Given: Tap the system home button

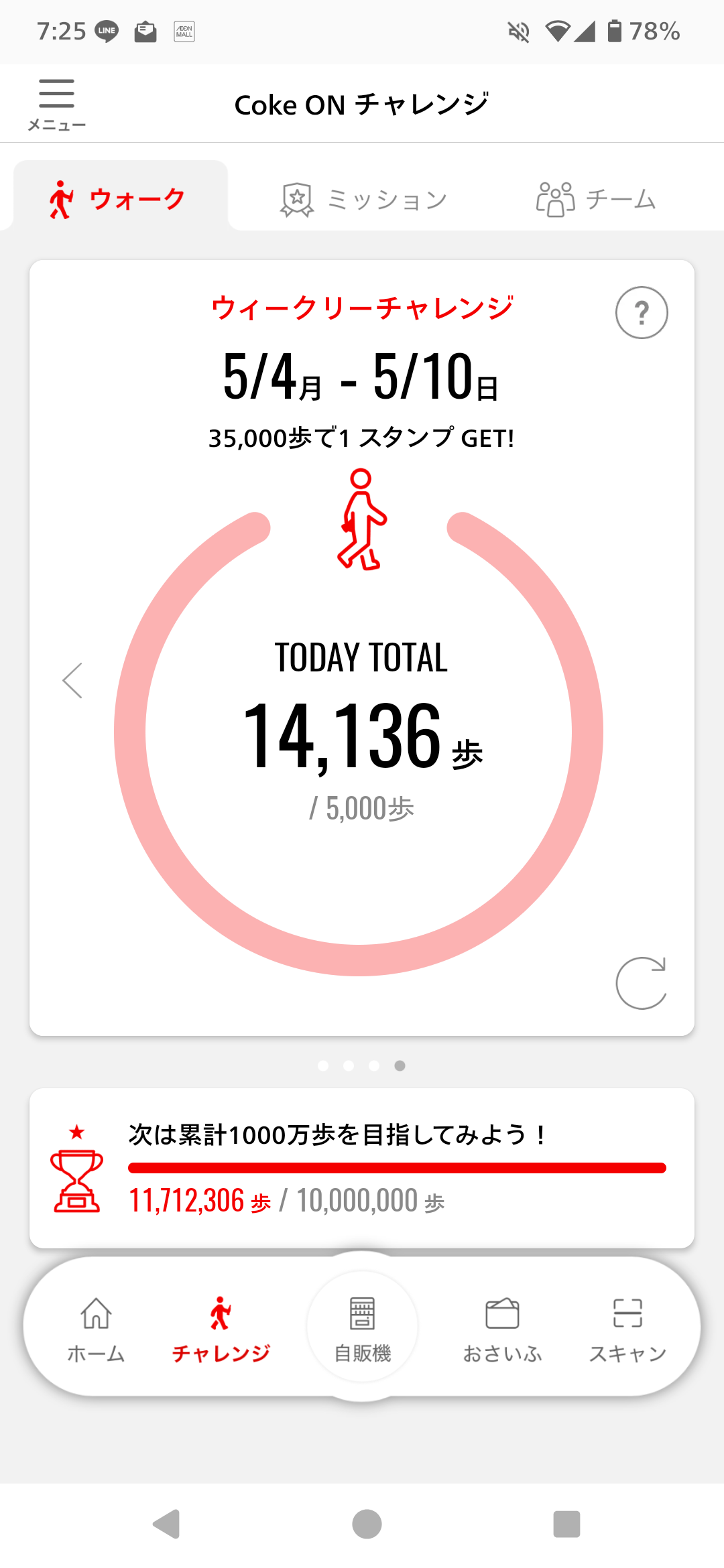Looking at the screenshot, I should [367, 1524].
